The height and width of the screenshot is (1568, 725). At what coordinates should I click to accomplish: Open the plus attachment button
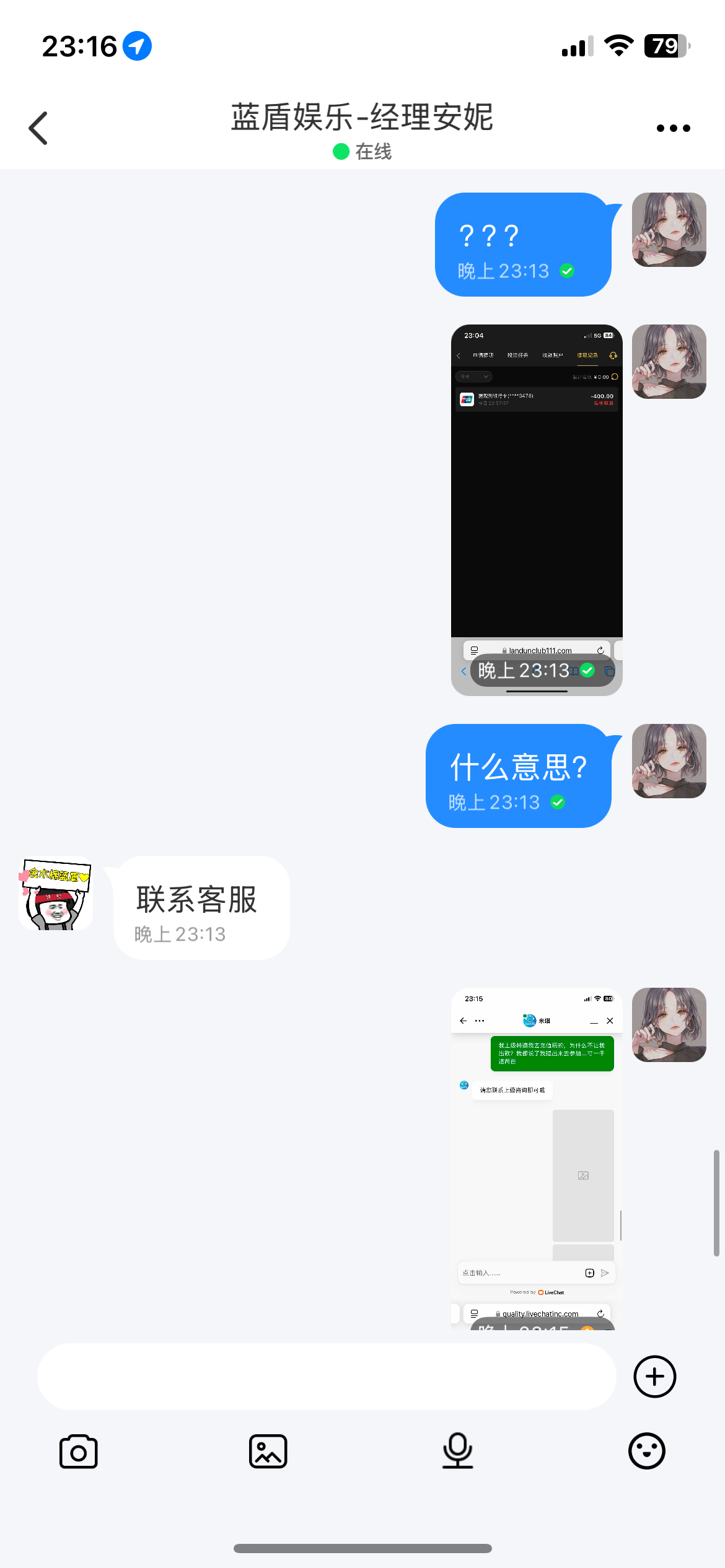654,1376
